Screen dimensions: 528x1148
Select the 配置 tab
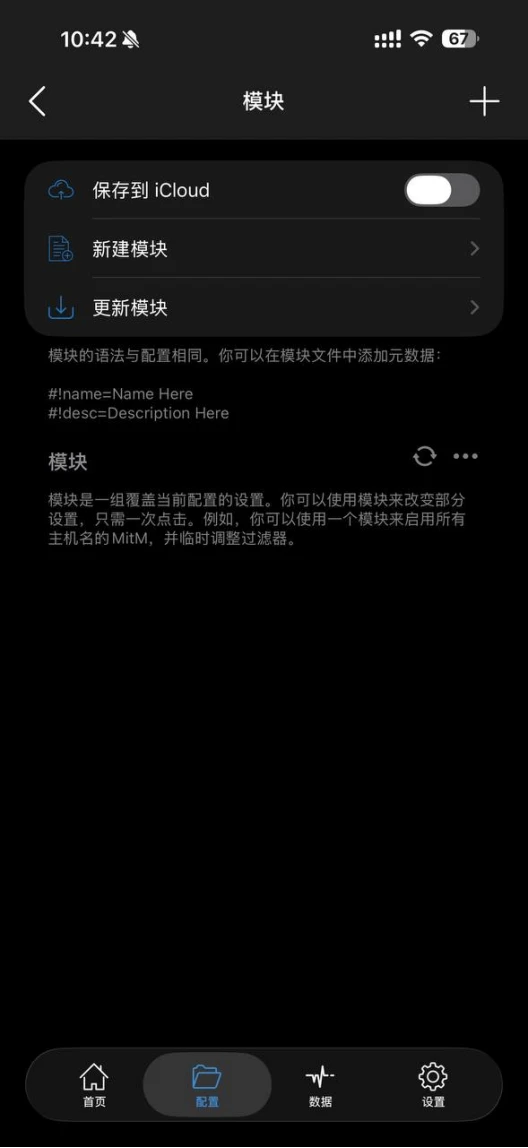click(207, 1086)
